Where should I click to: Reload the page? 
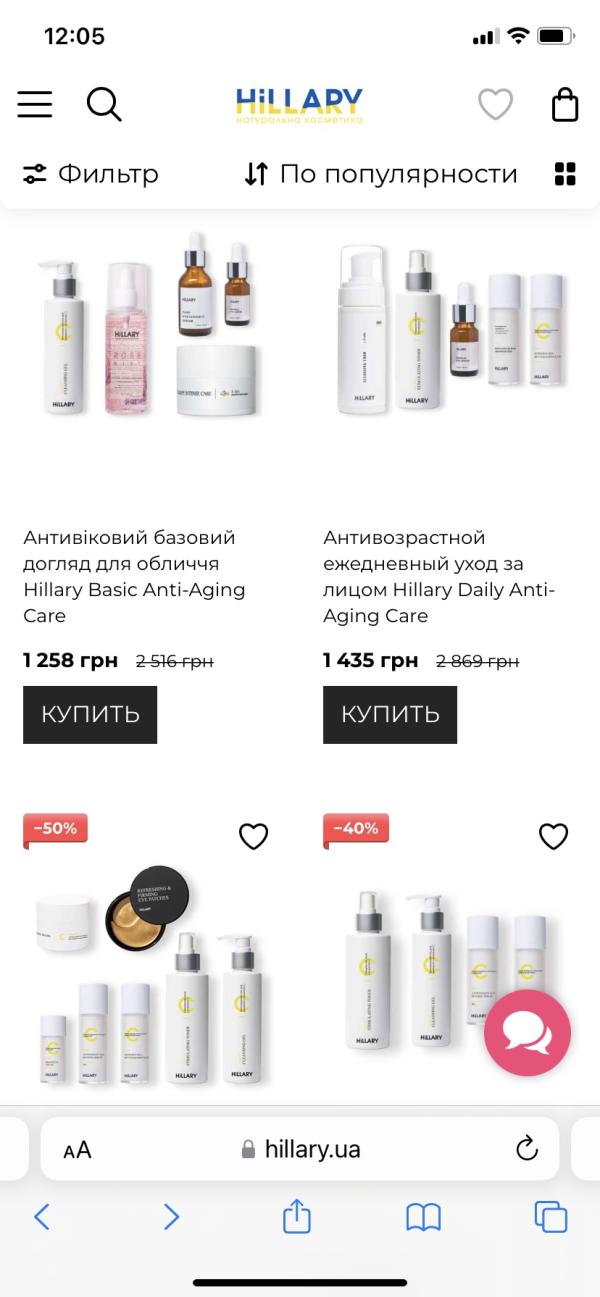[x=527, y=1149]
